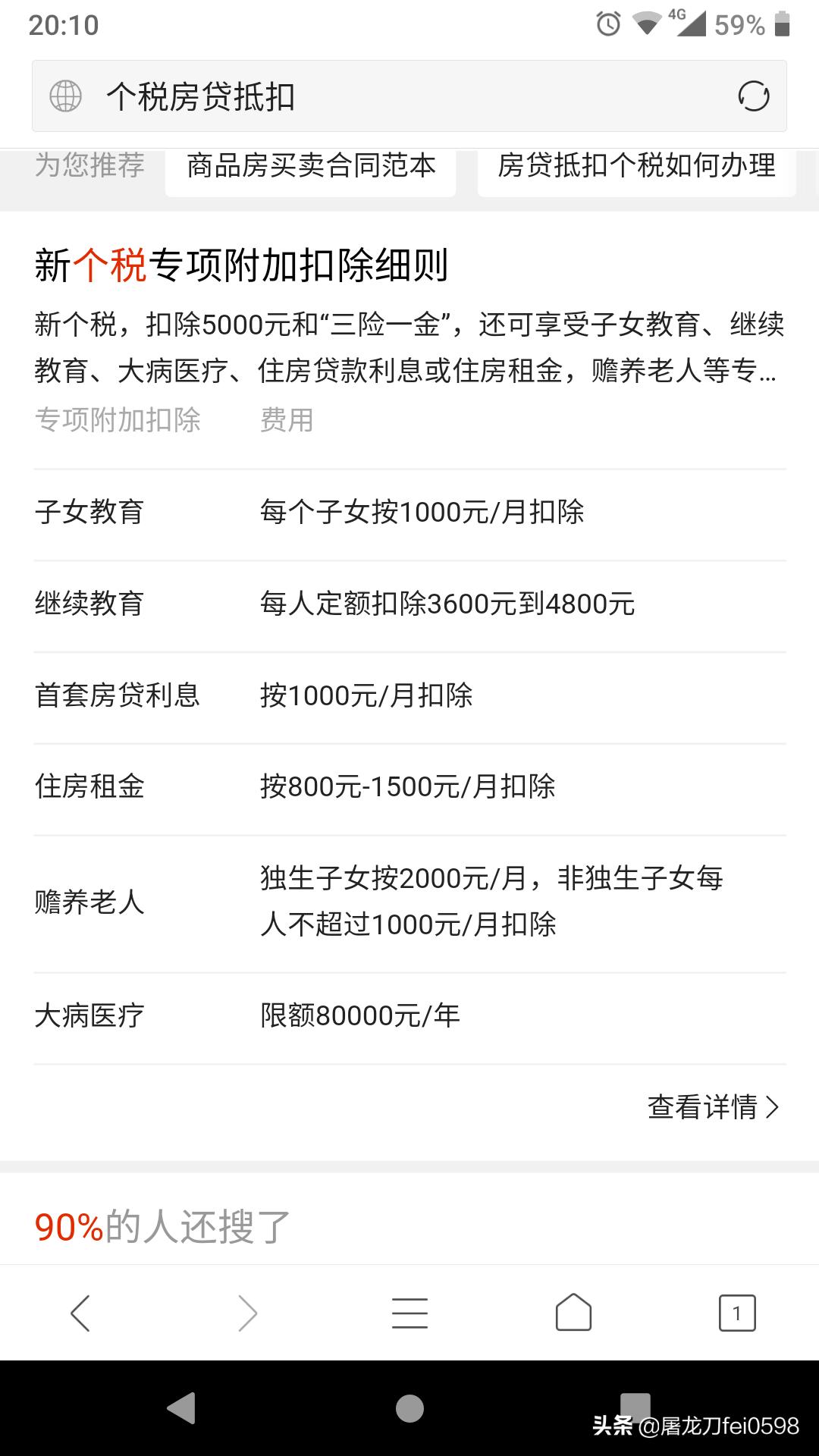Tap the system home button
This screenshot has width=819, height=1456.
point(409,1408)
